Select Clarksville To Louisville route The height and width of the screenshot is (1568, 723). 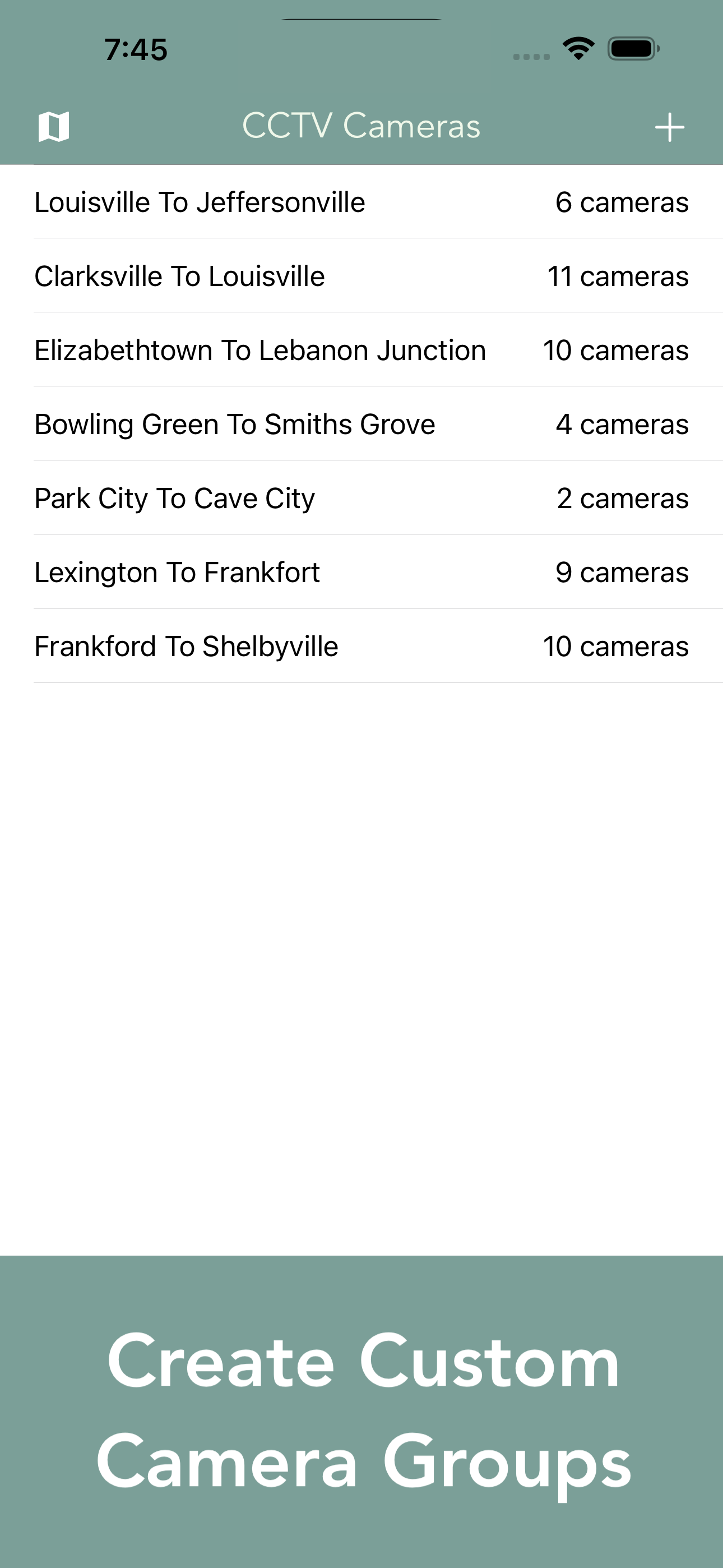coord(361,275)
